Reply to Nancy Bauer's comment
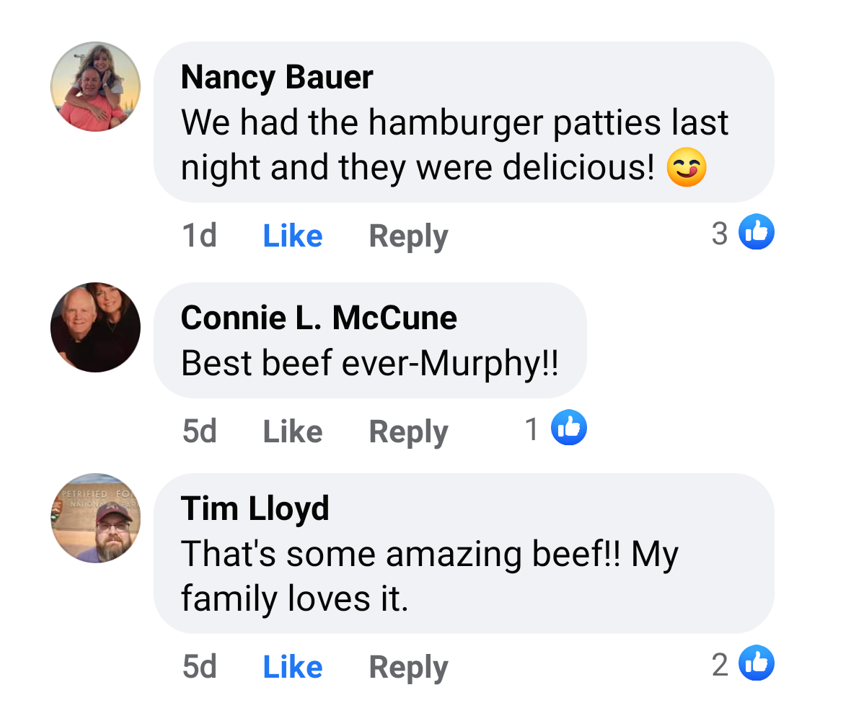The width and height of the screenshot is (856, 728). pos(408,236)
